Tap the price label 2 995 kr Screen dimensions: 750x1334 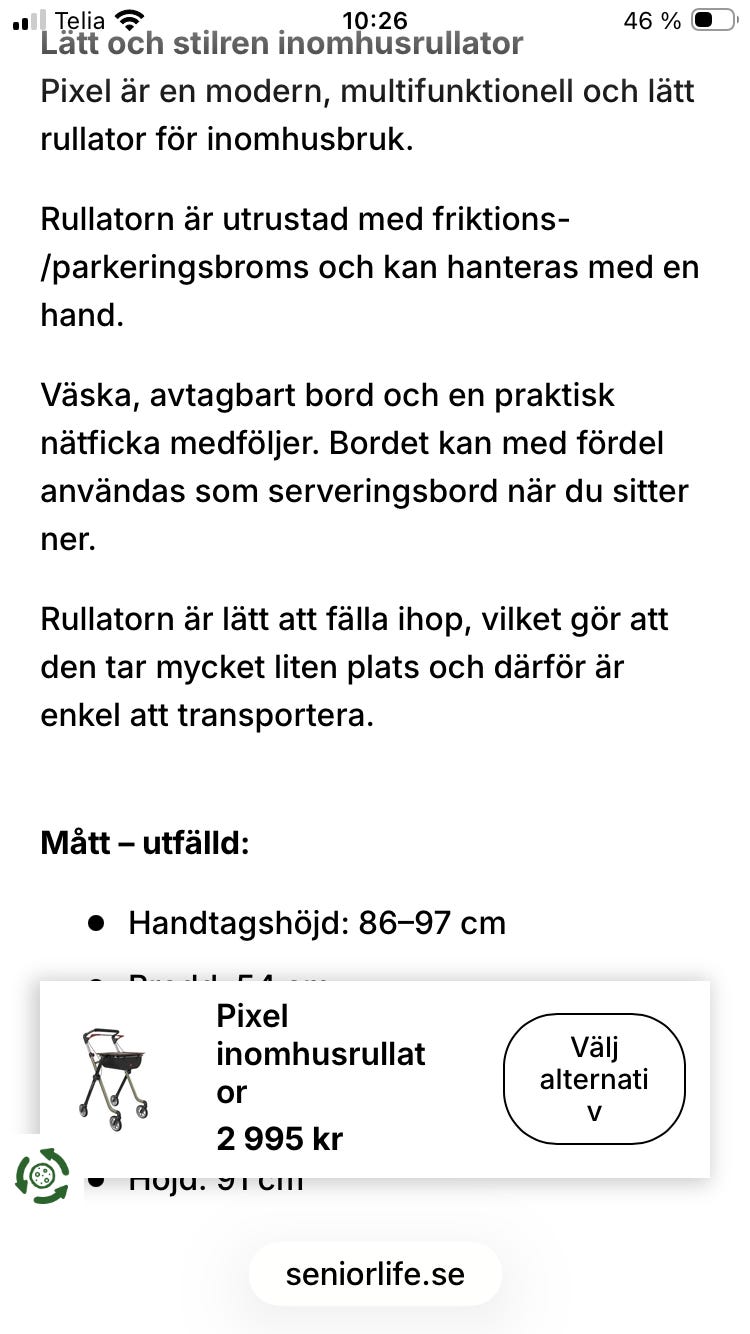pos(279,1139)
